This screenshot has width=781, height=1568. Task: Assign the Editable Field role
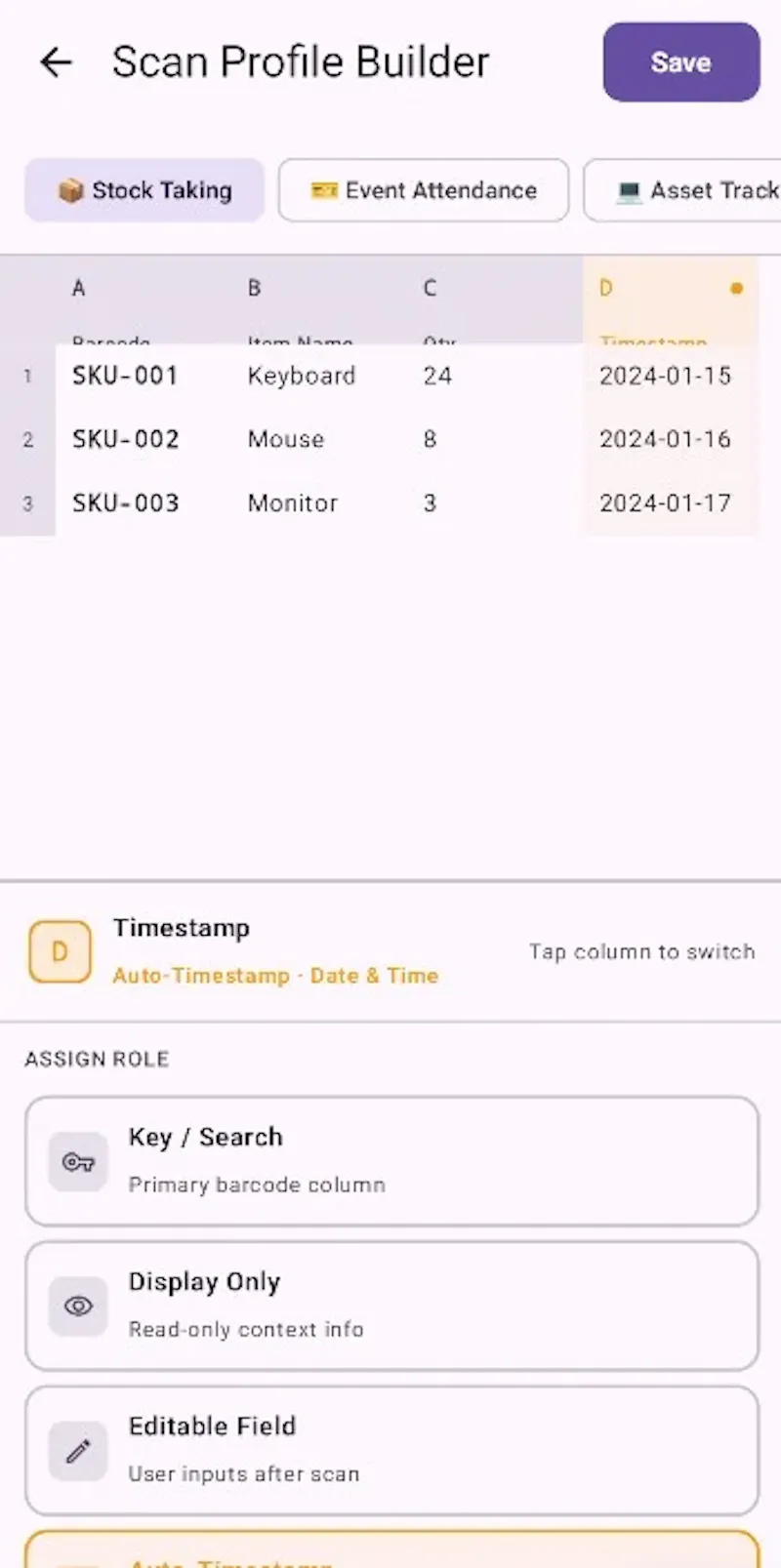[391, 1450]
